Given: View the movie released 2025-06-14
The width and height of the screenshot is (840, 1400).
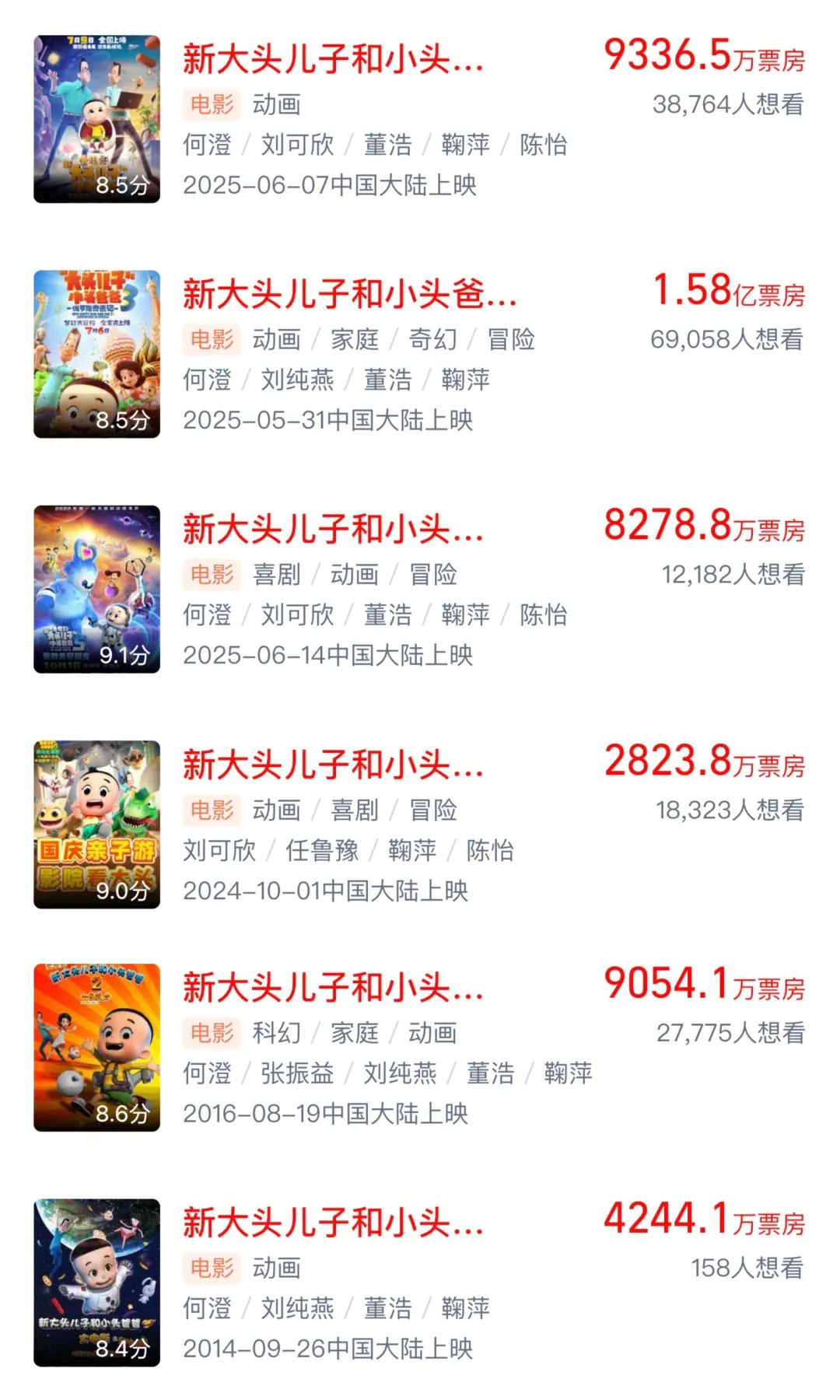Looking at the screenshot, I should pyautogui.click(x=333, y=530).
